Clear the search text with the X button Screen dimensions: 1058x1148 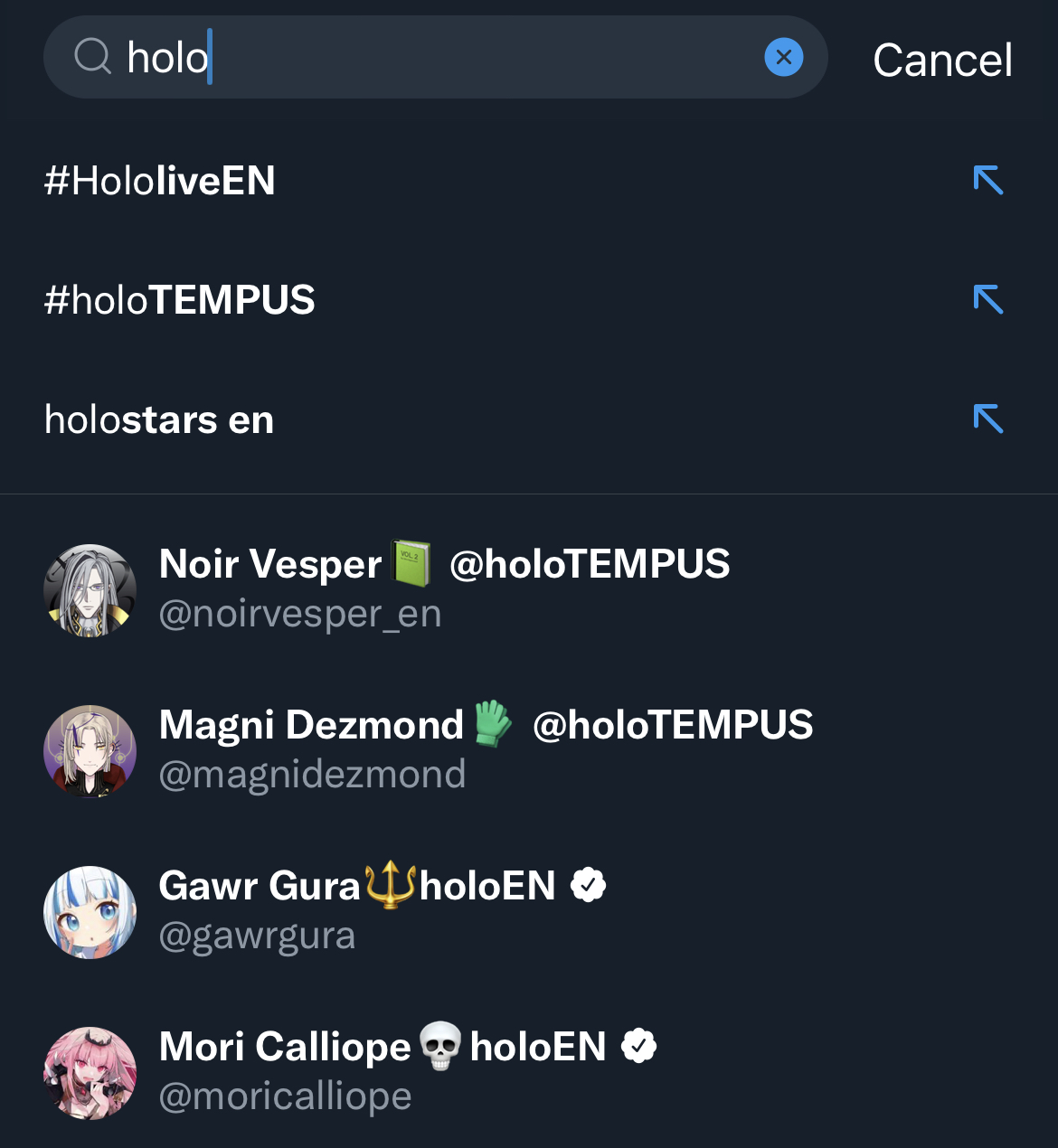783,58
